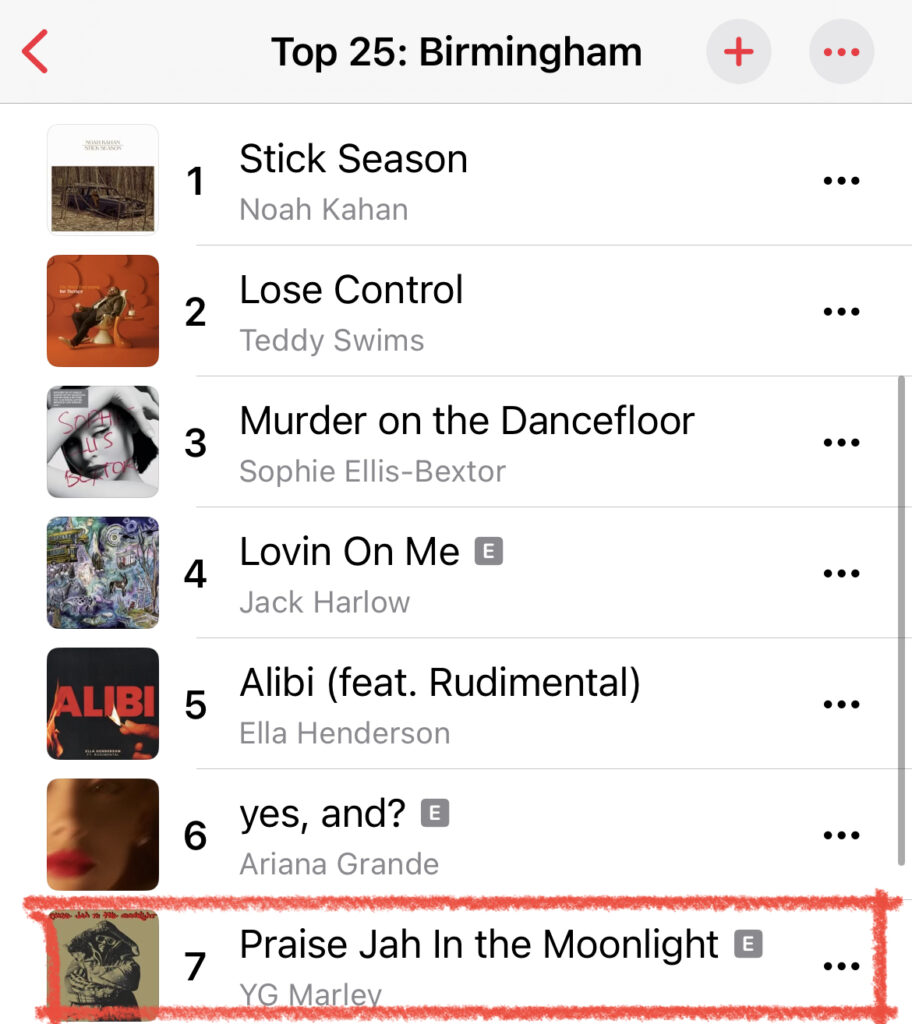Open more options for Stick Season
The width and height of the screenshot is (912, 1024).
click(x=841, y=181)
